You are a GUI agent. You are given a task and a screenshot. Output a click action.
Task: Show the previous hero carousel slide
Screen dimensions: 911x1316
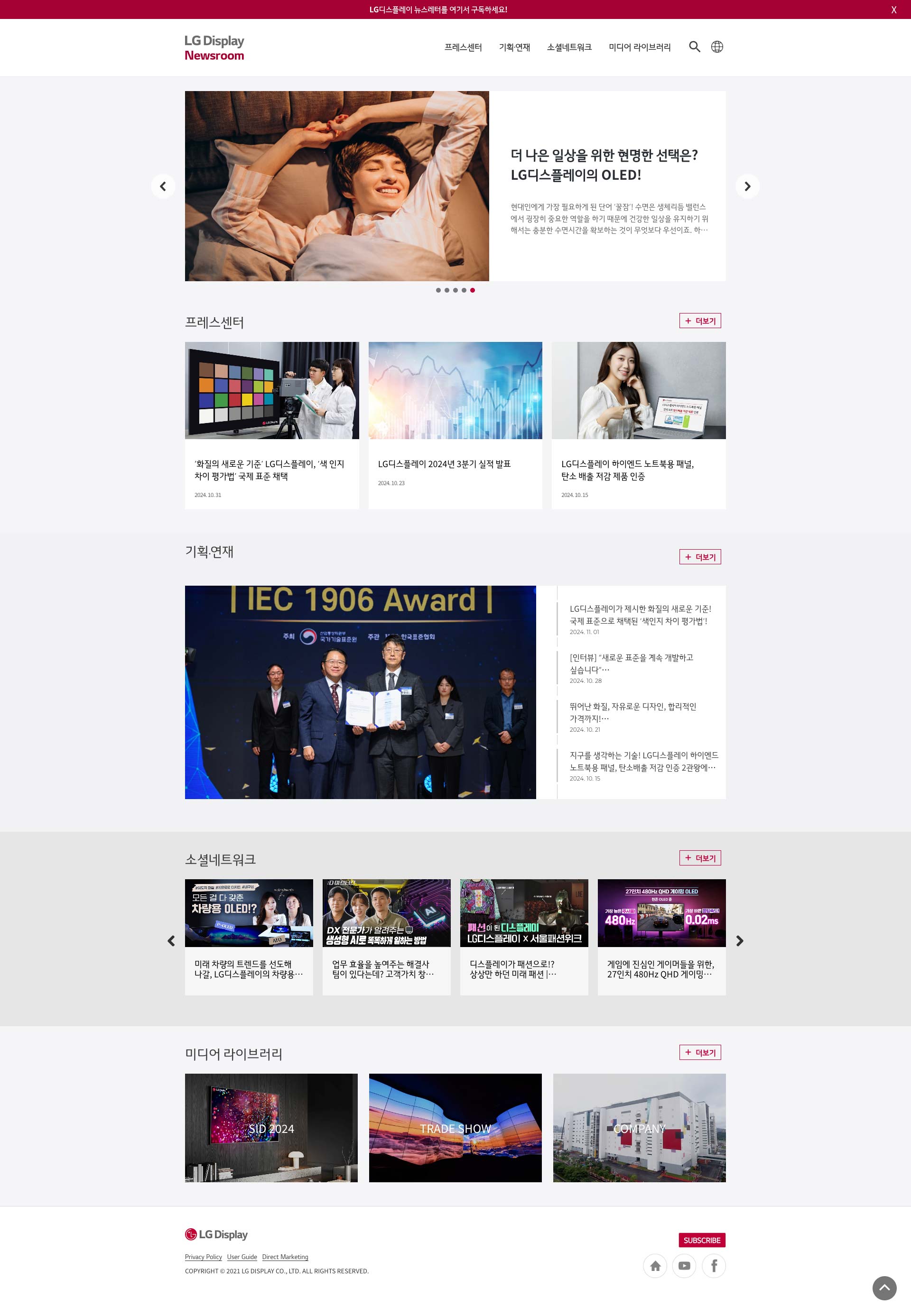pos(163,186)
